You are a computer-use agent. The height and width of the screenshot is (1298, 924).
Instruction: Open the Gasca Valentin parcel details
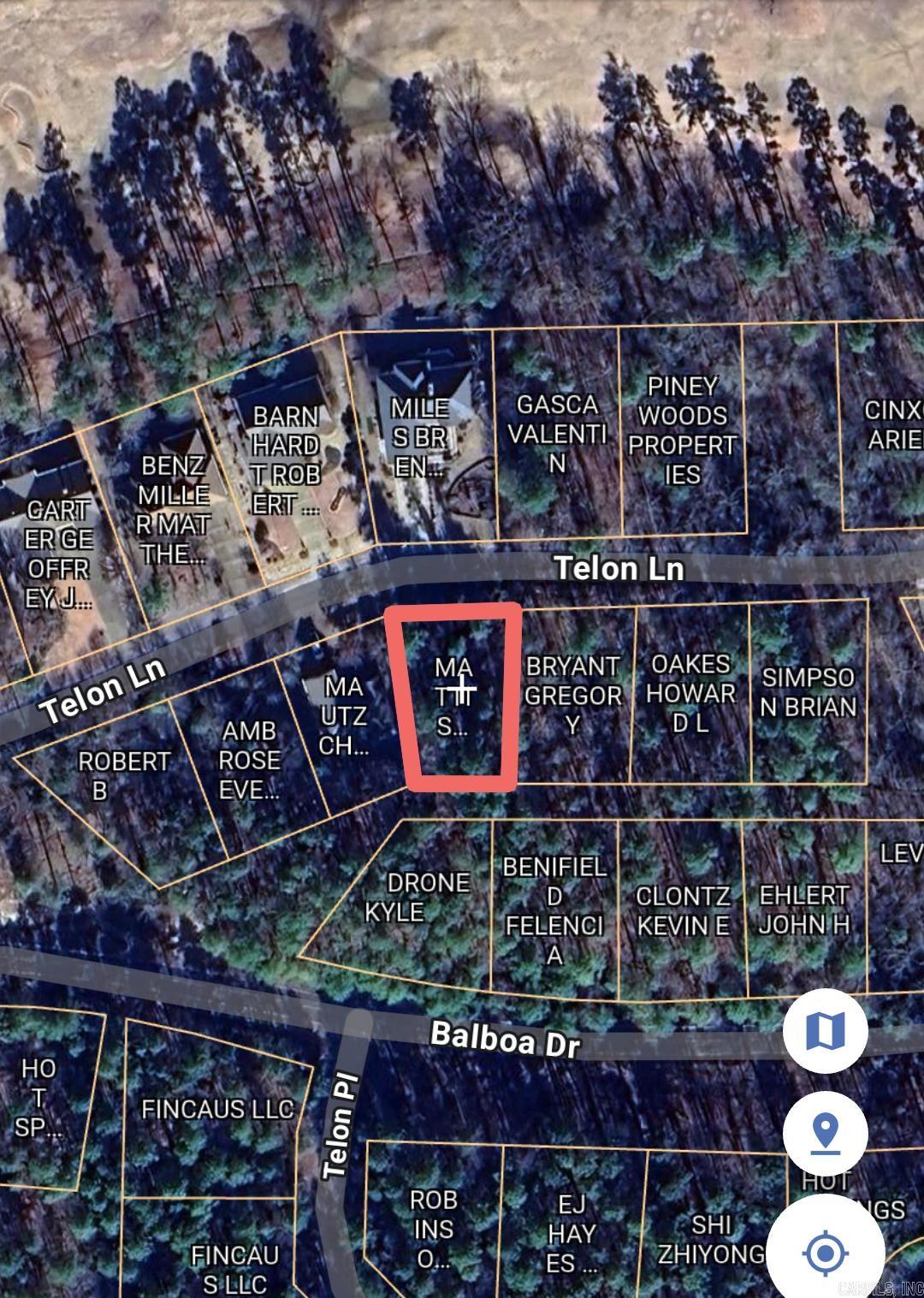pyautogui.click(x=557, y=434)
